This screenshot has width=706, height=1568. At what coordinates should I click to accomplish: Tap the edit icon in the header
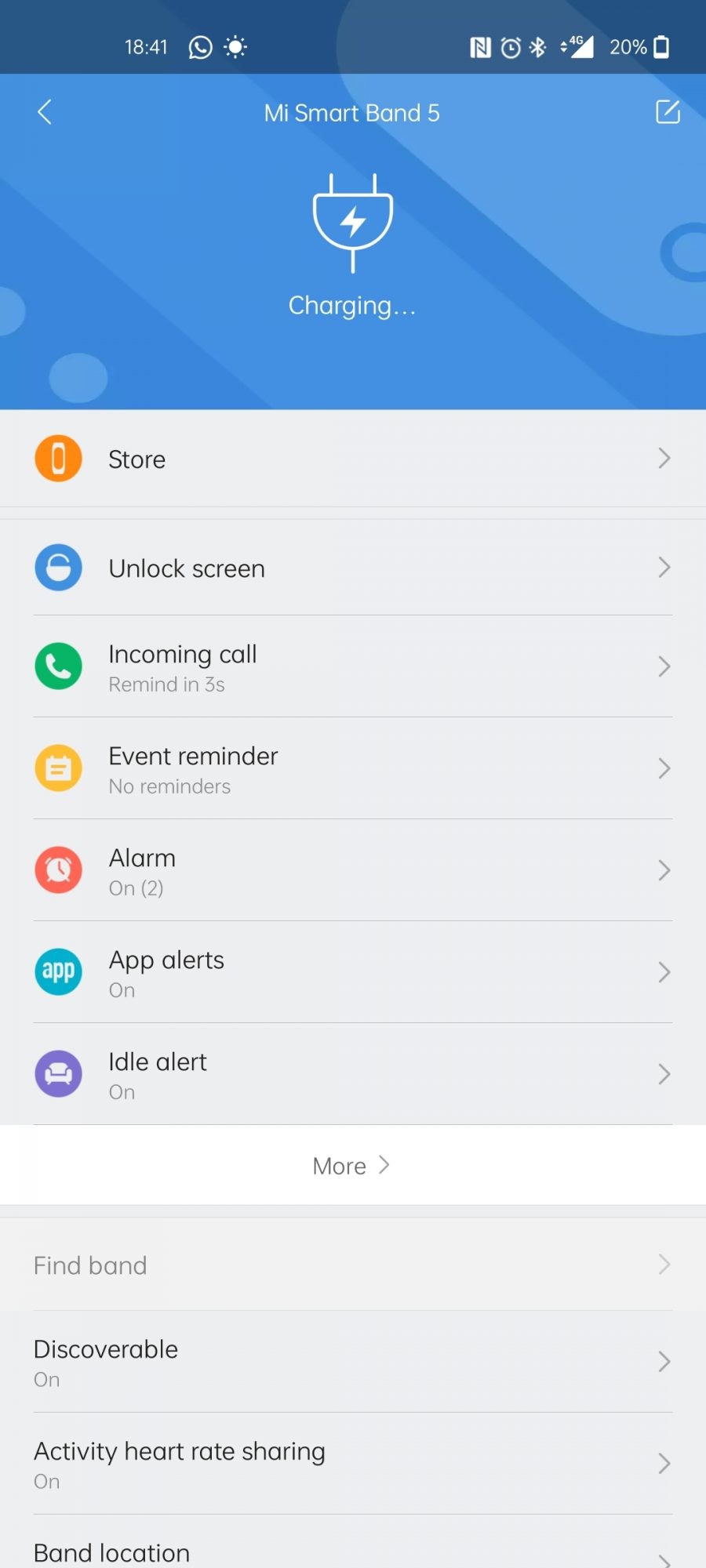(x=668, y=112)
